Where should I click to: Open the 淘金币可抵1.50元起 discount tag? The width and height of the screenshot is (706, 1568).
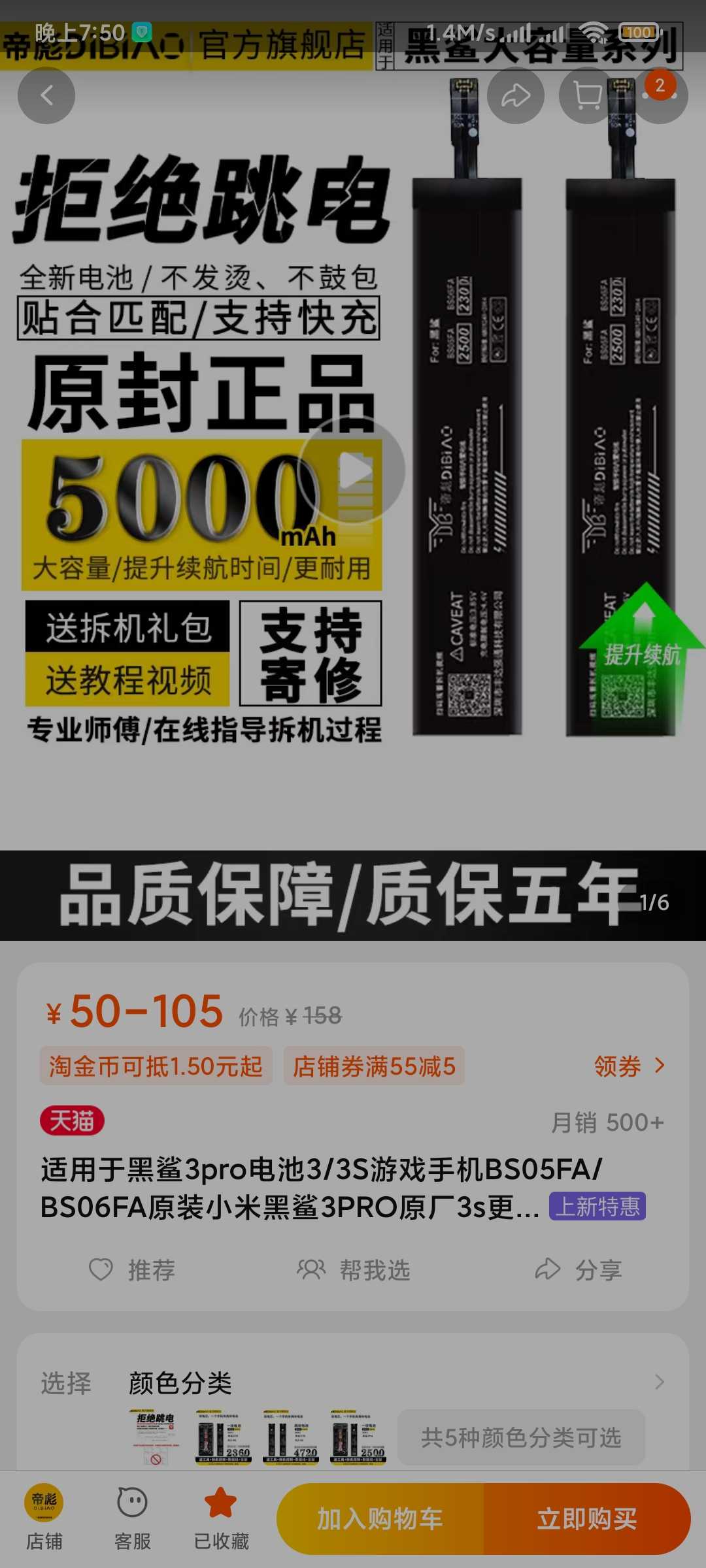pyautogui.click(x=156, y=1066)
